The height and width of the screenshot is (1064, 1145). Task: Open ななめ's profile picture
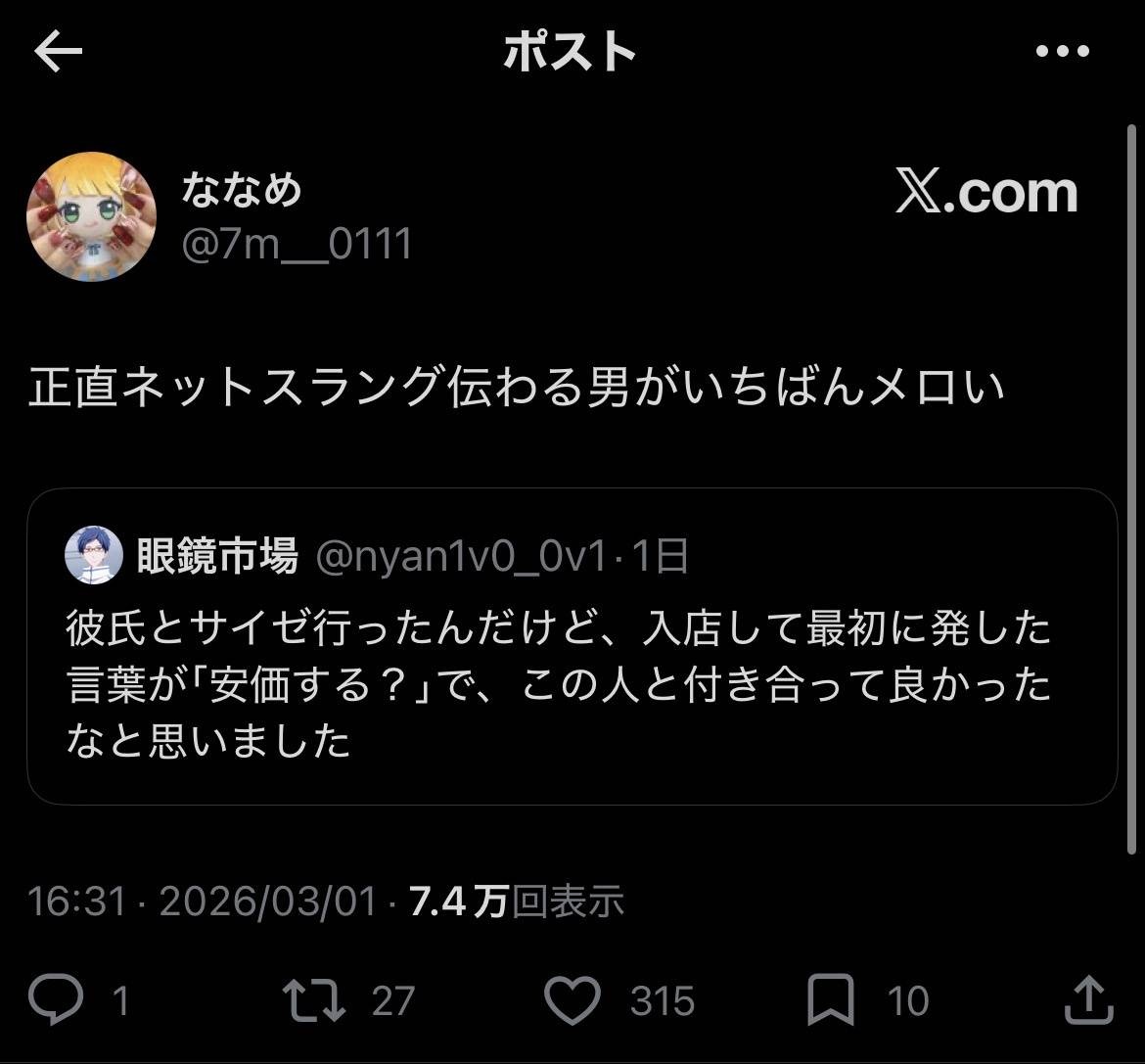click(91, 217)
